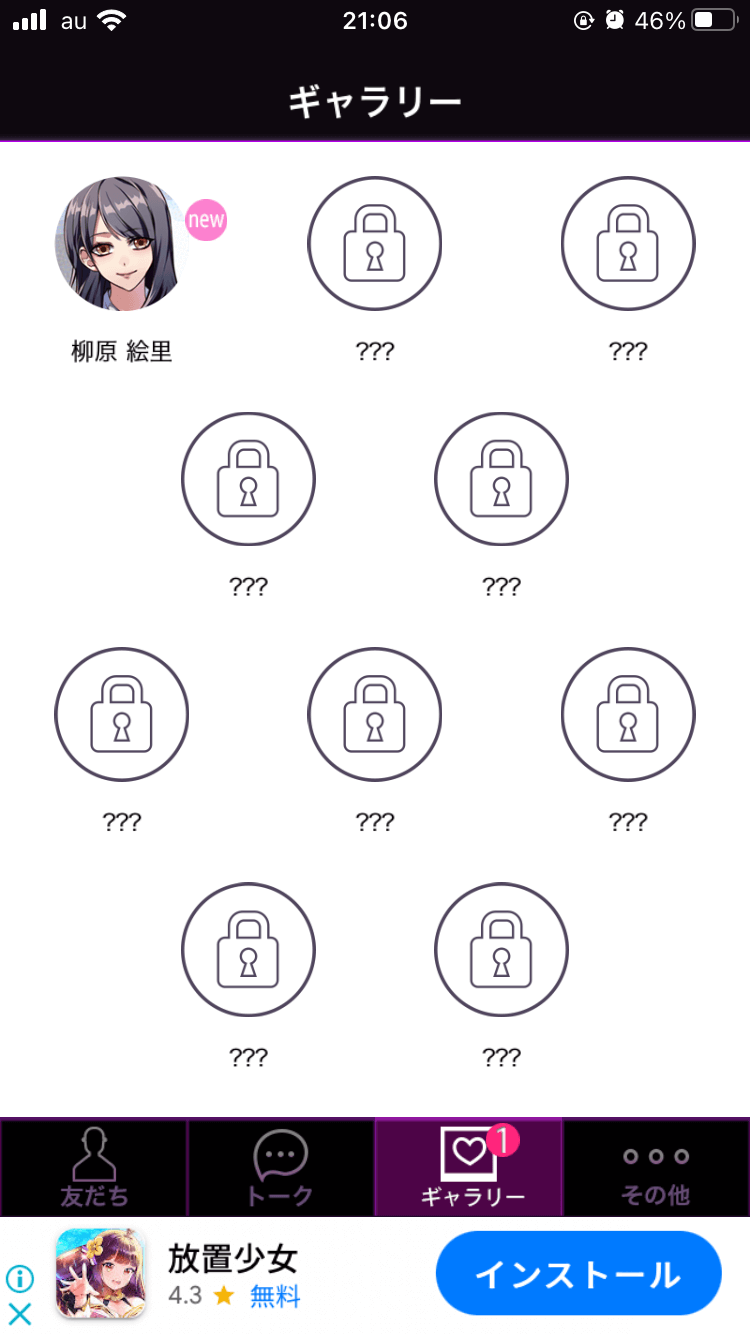
Task: Switch to the トーク tab
Action: tap(281, 1167)
